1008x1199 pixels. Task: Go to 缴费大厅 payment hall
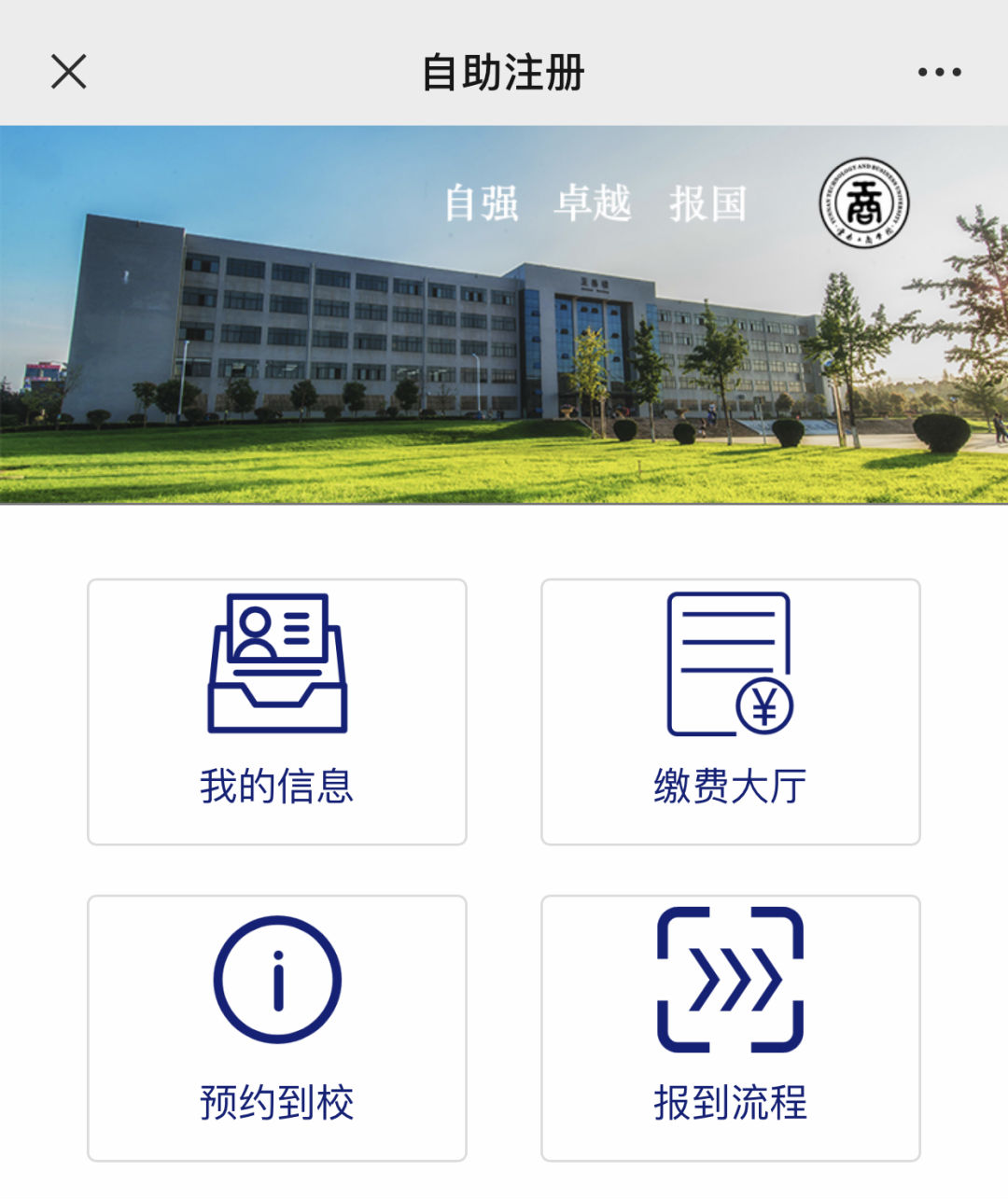coord(731,712)
